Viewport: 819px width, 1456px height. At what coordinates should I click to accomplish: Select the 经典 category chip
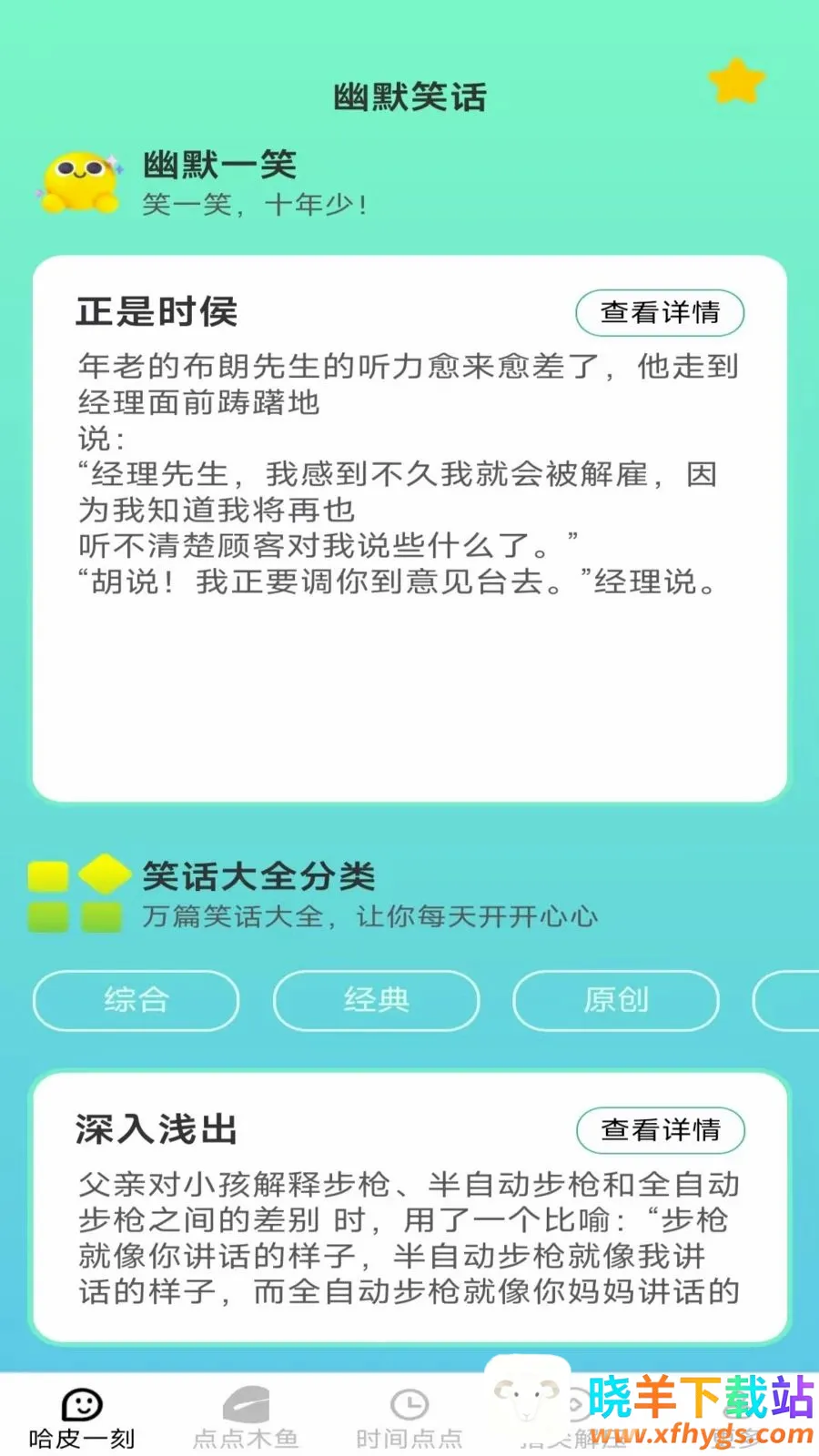tap(376, 1000)
